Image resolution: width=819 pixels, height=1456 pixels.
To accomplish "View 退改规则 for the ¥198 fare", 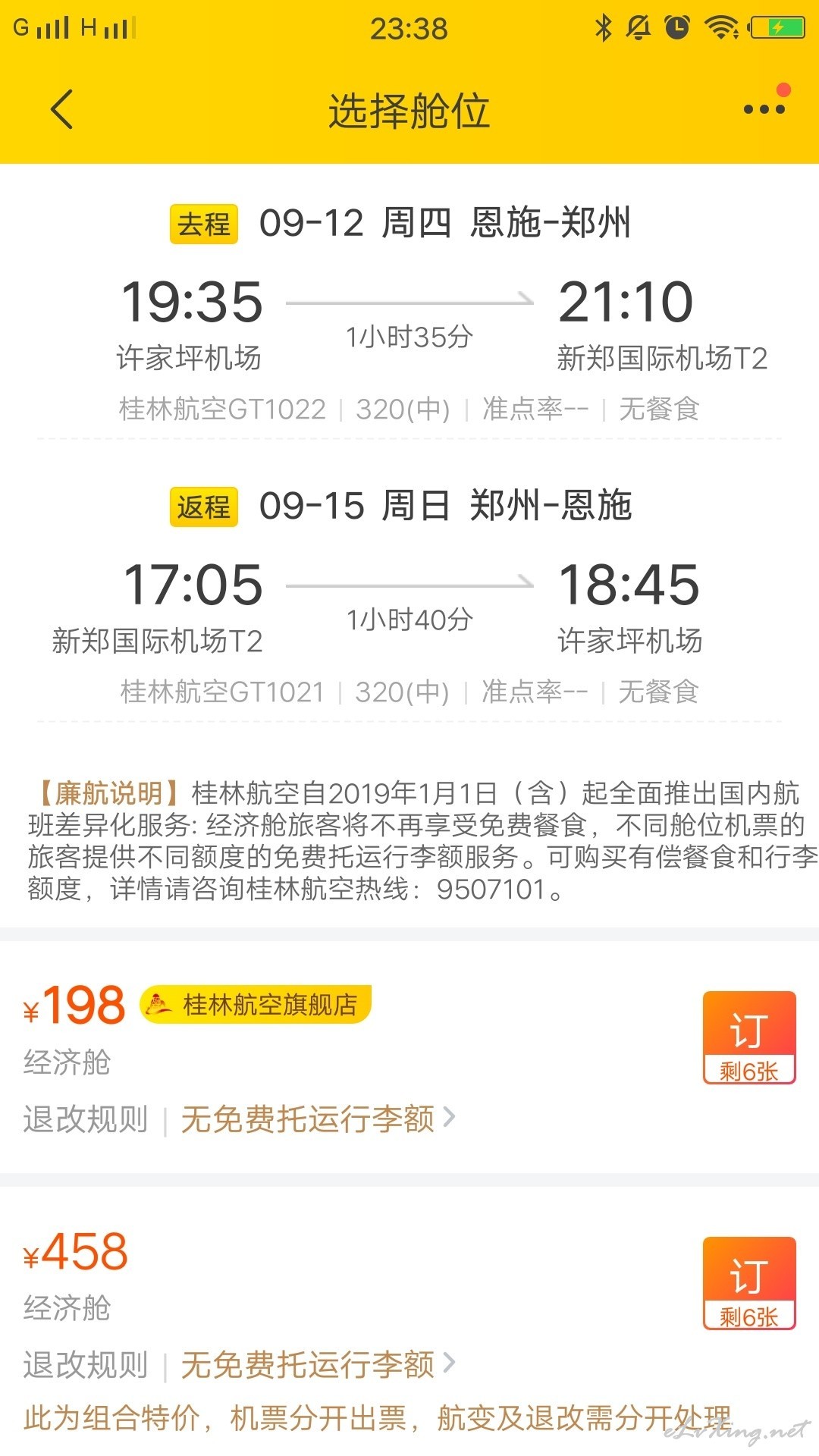I will click(x=86, y=1119).
